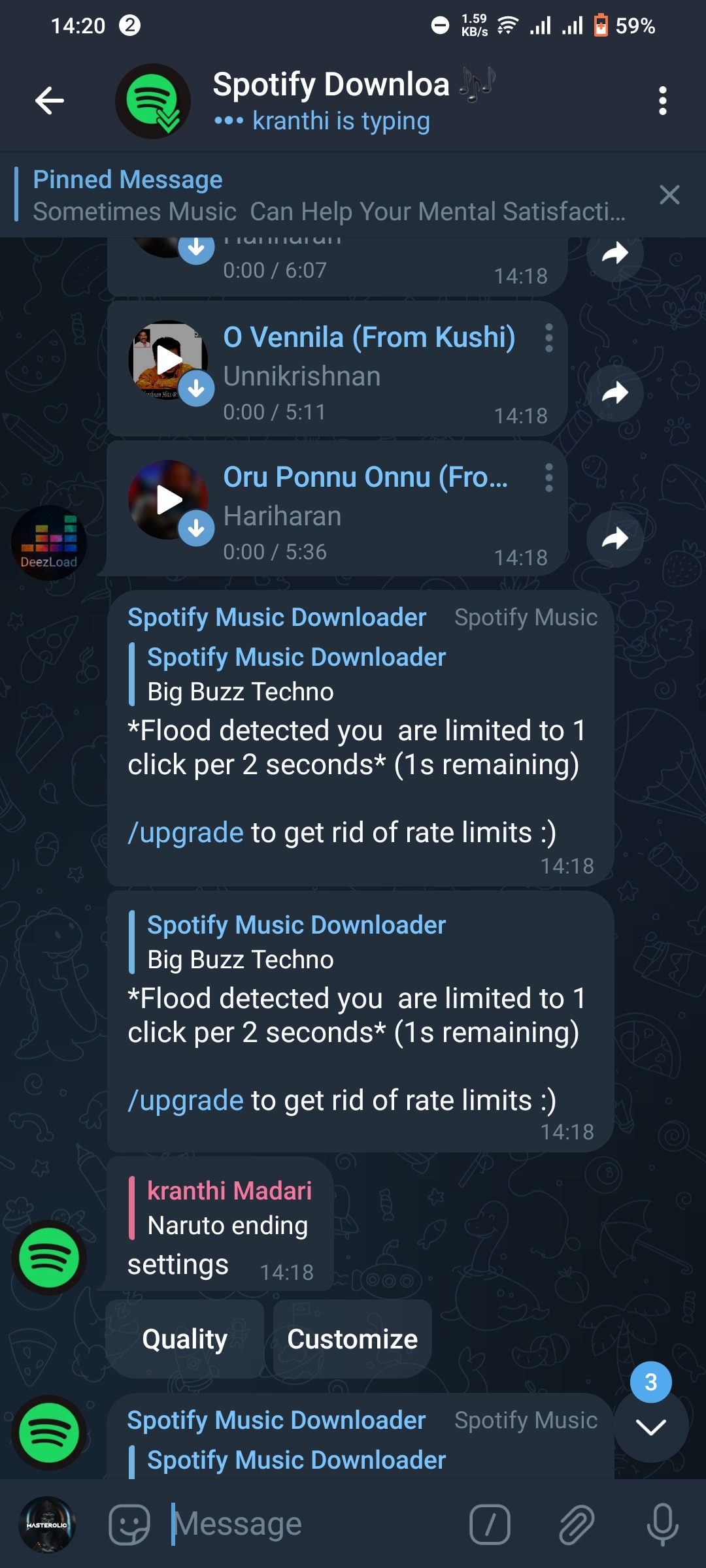Forward the O Vennila audio message
Viewport: 706px width, 1568px height.
(614, 393)
